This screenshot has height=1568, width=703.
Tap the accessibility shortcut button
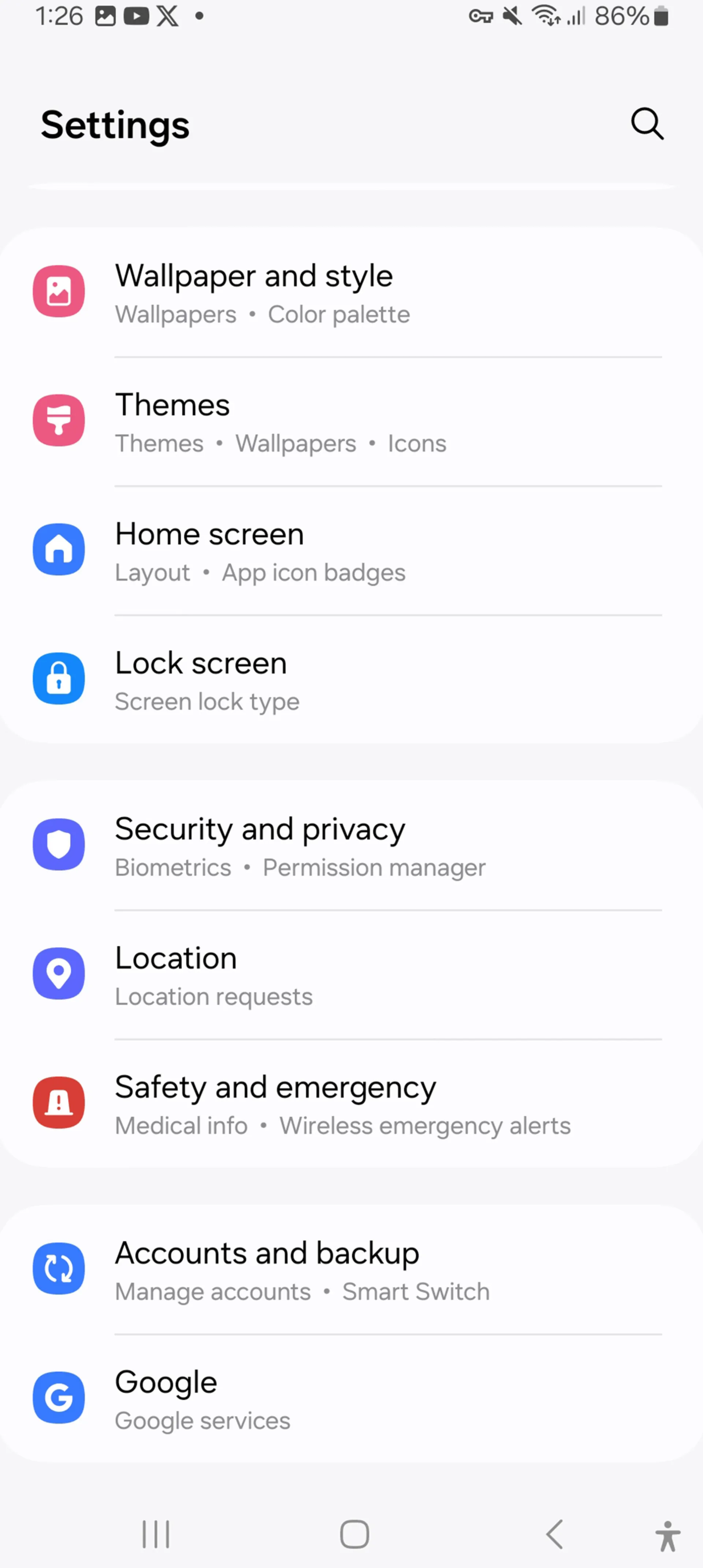point(667,1535)
